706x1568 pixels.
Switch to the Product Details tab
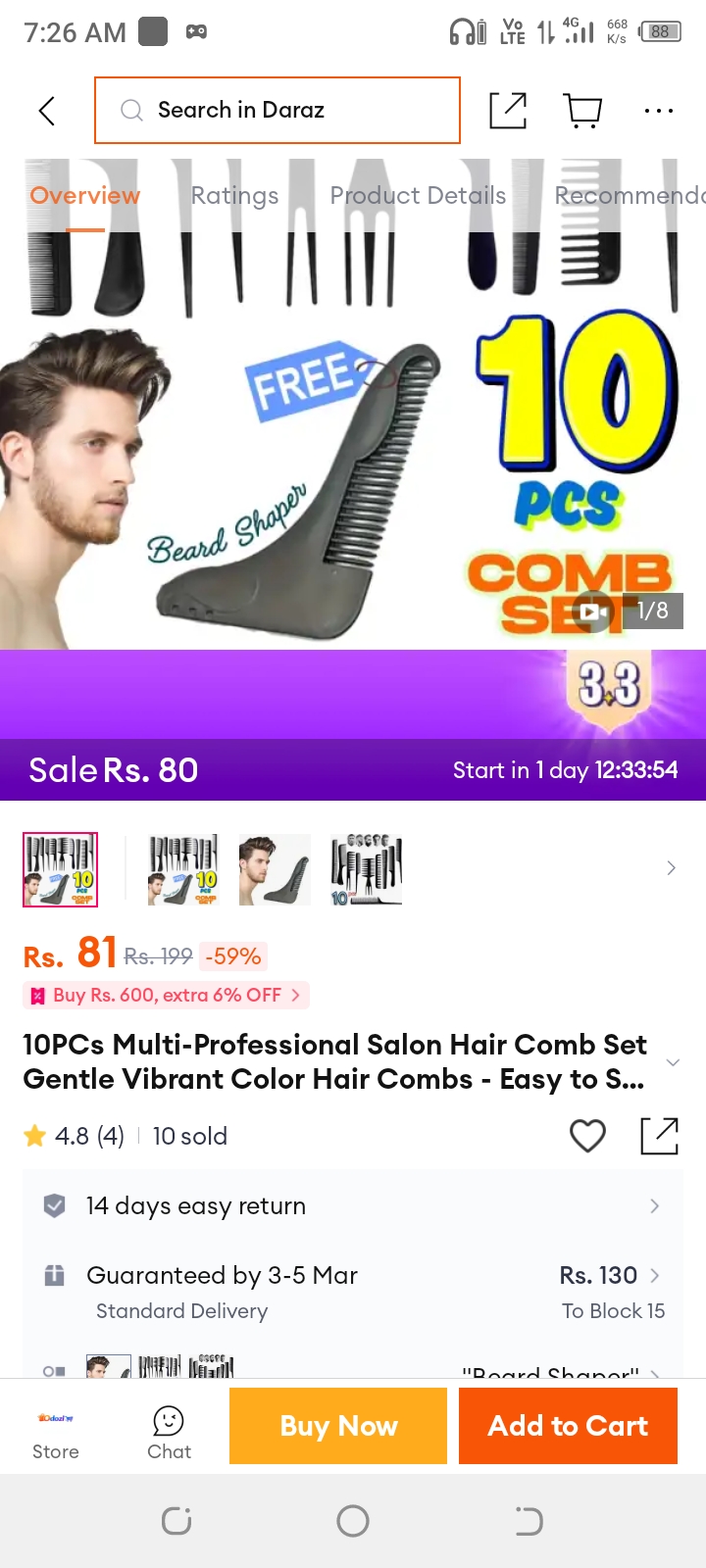pyautogui.click(x=418, y=195)
